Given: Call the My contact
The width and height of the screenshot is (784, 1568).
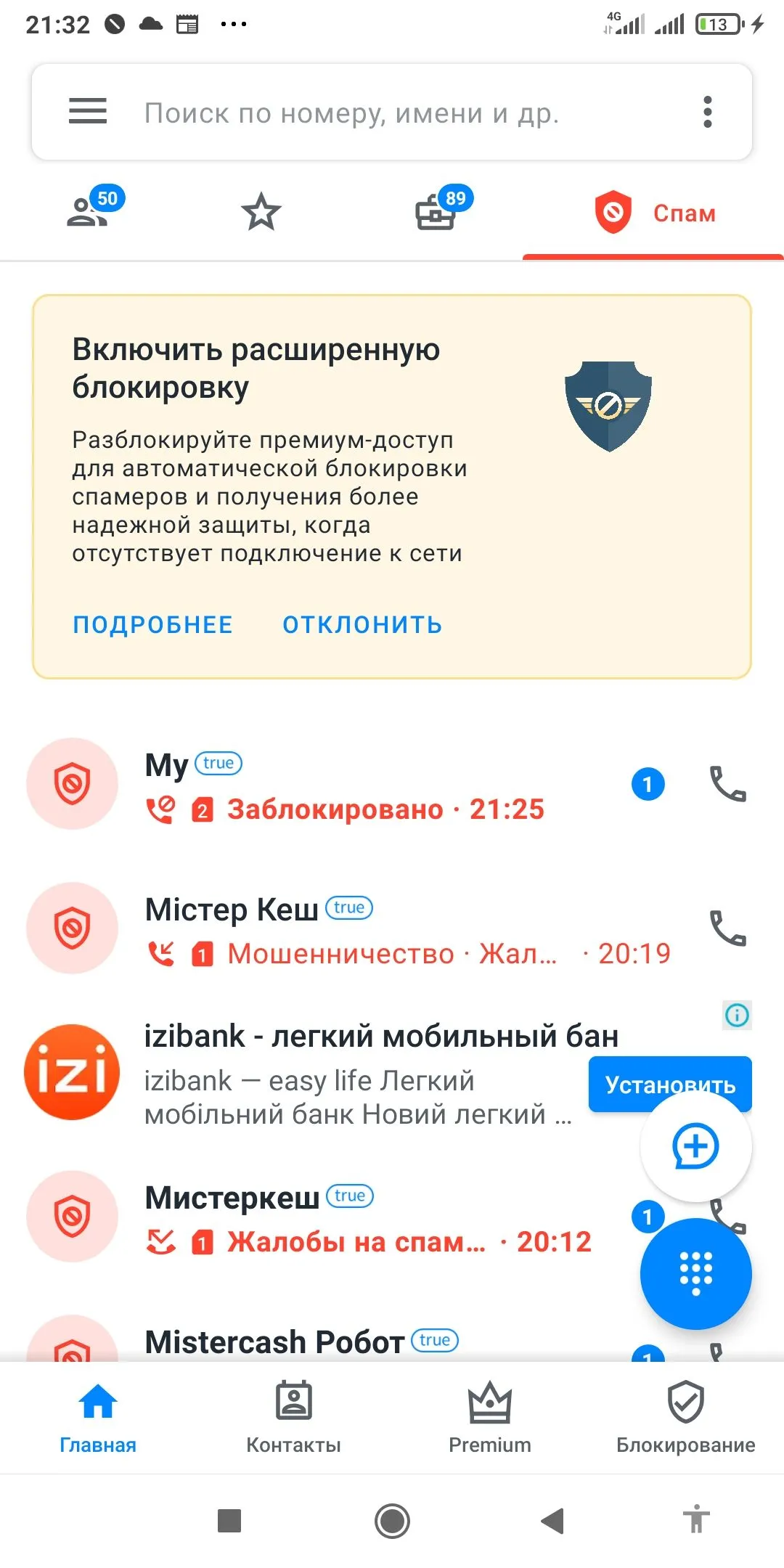Looking at the screenshot, I should 727,784.
